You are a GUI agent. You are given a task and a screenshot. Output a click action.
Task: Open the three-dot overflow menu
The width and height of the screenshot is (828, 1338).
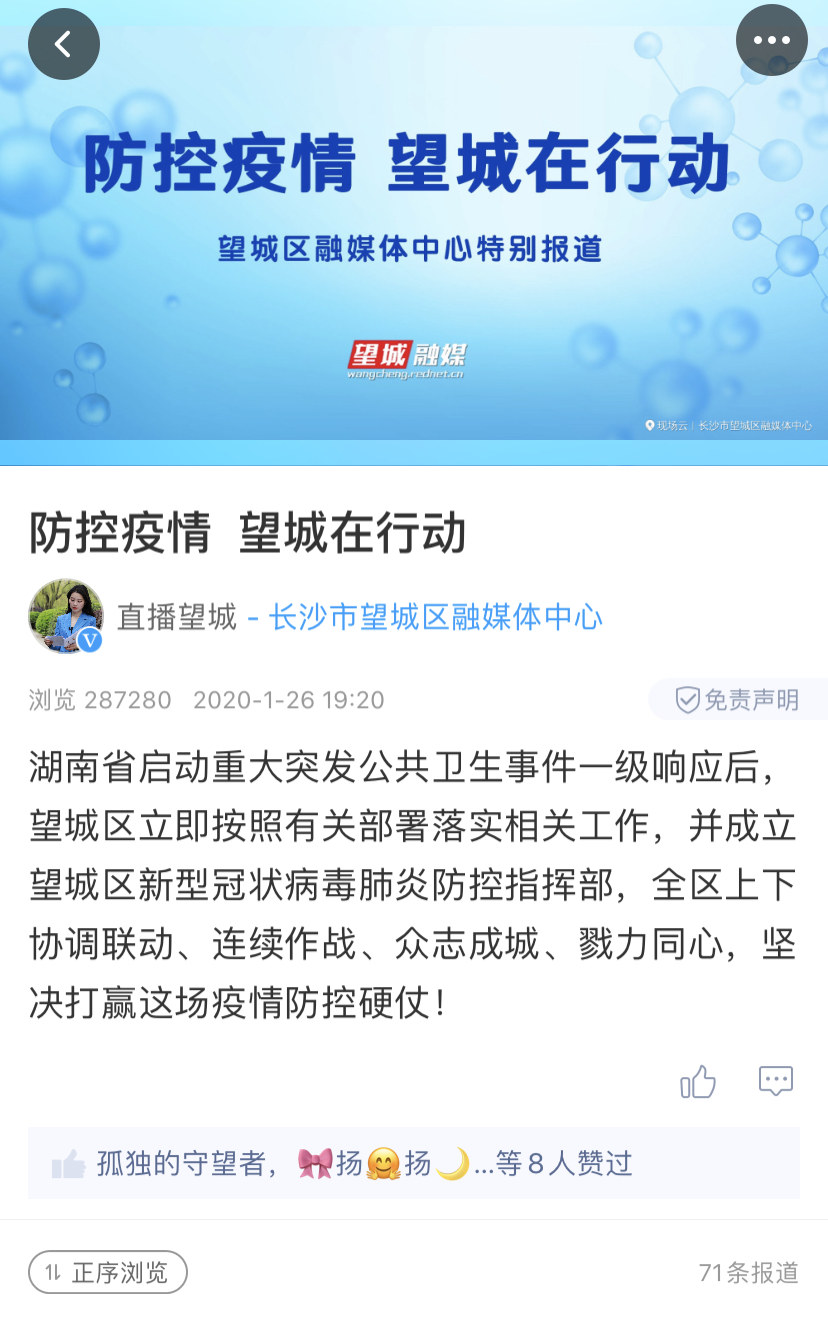click(x=771, y=42)
